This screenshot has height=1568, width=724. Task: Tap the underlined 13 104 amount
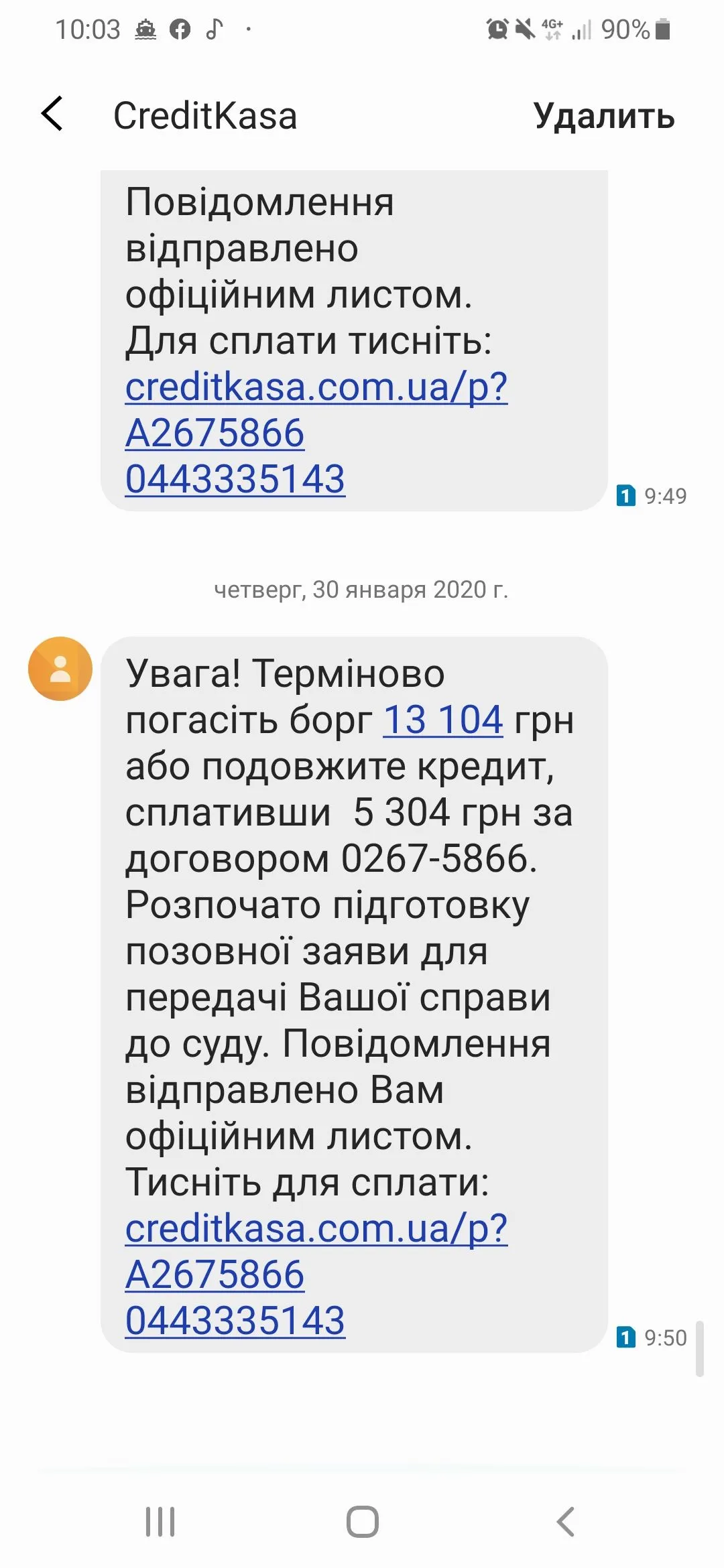click(x=442, y=720)
